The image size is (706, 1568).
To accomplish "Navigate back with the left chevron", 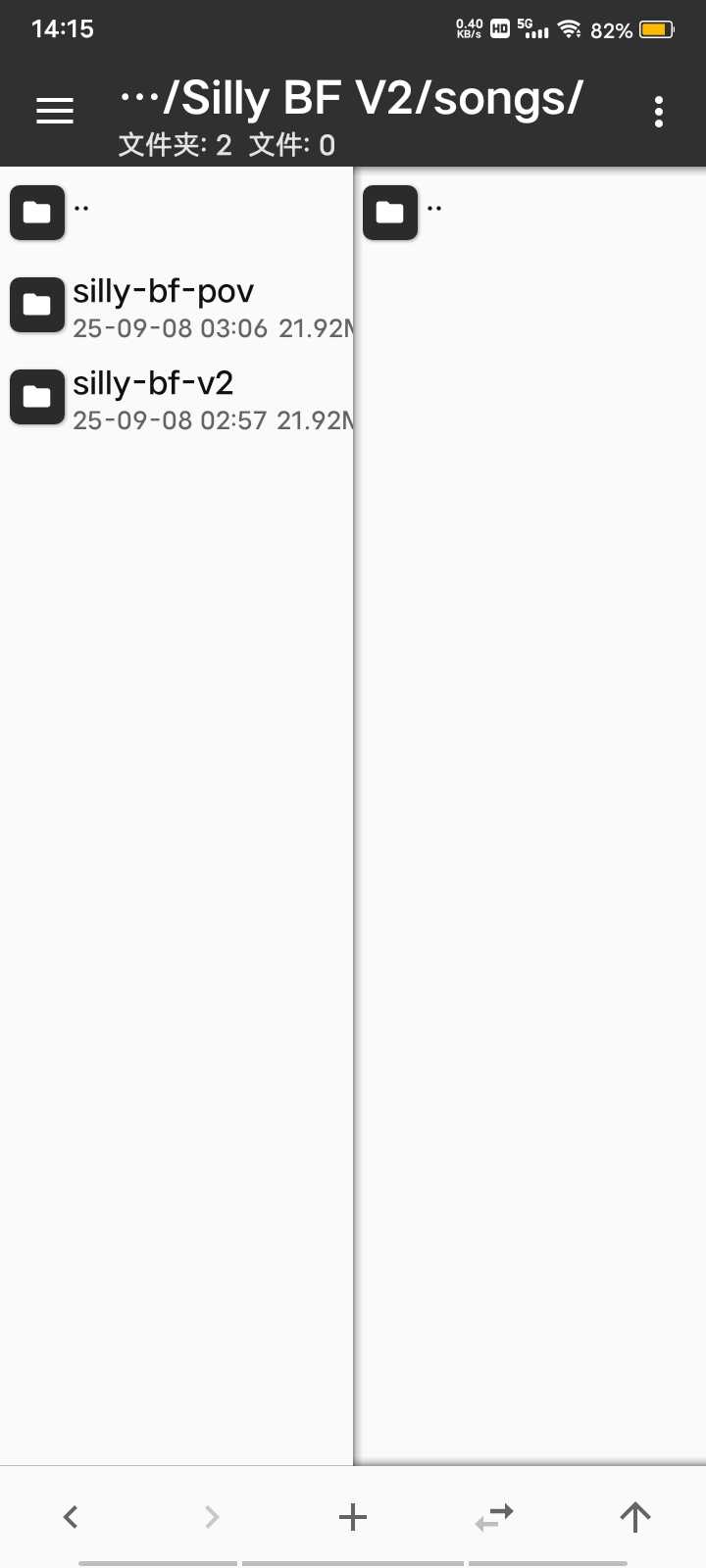I will pos(71,1517).
